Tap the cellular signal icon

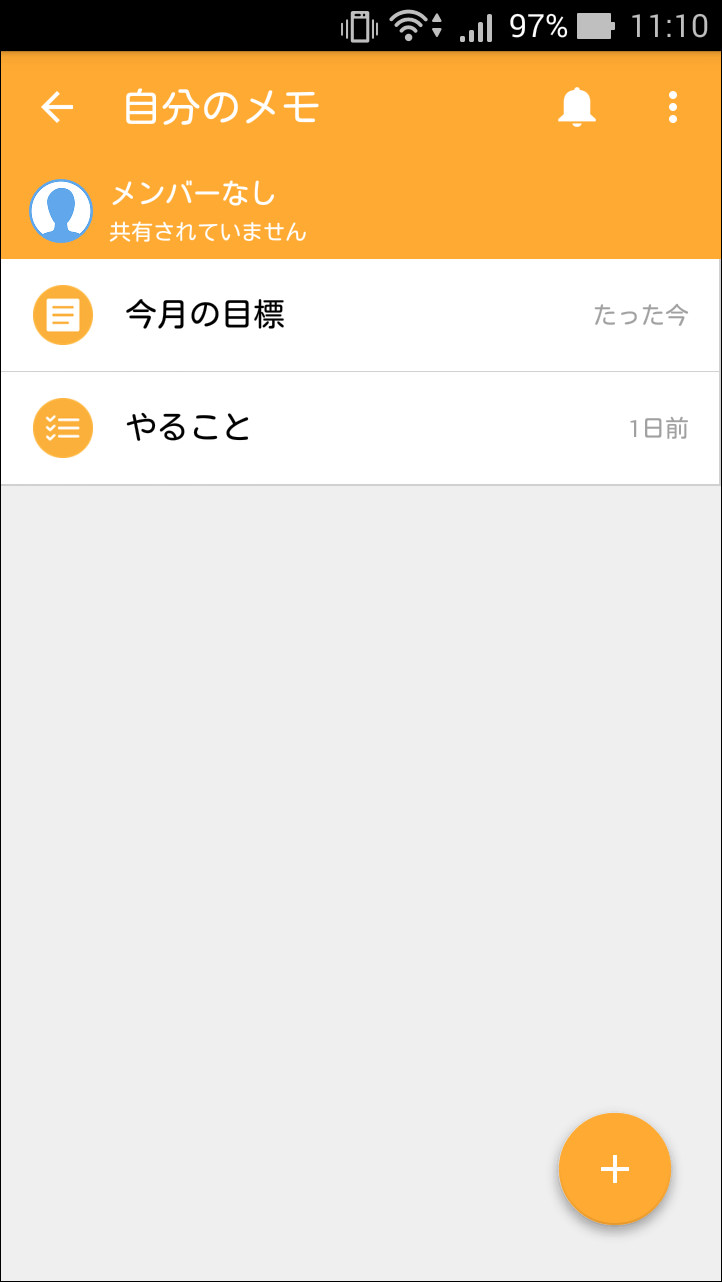click(477, 26)
